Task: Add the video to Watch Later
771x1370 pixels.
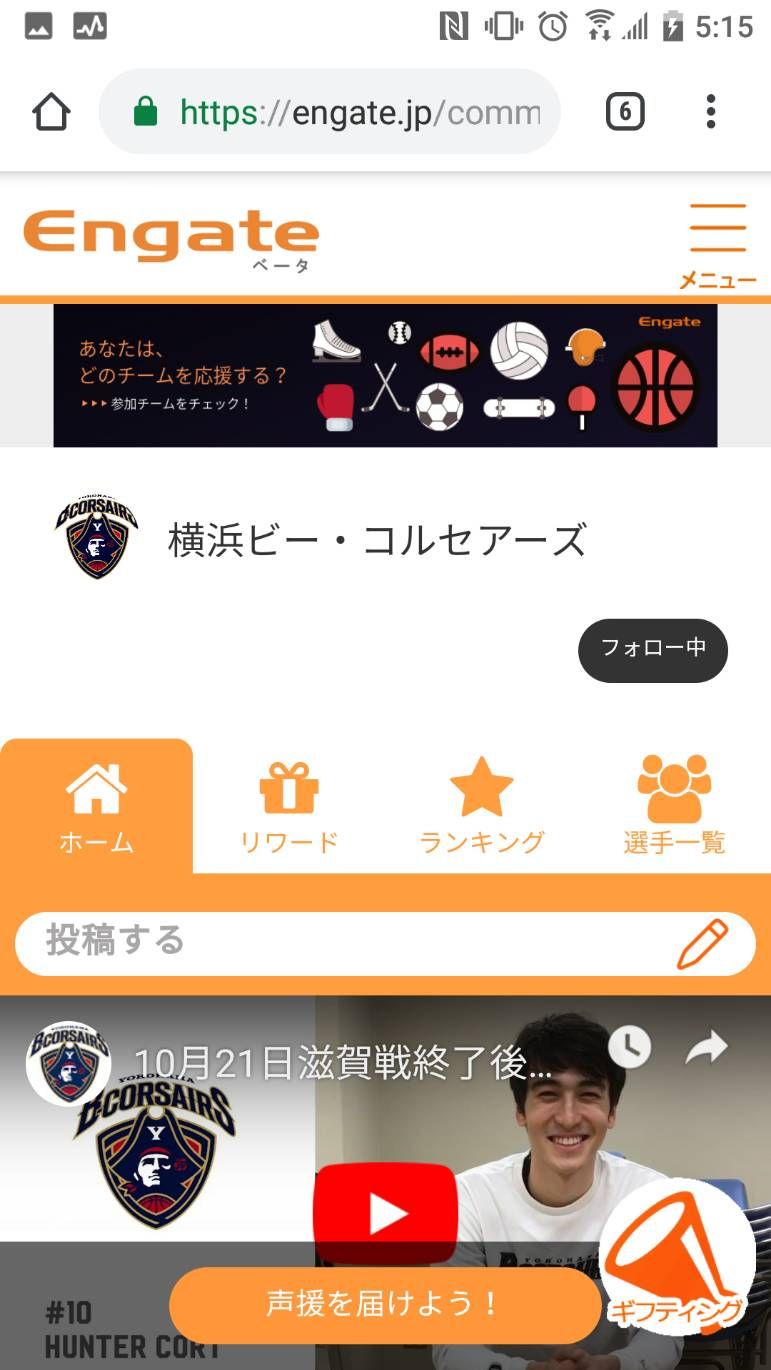Action: [630, 1047]
